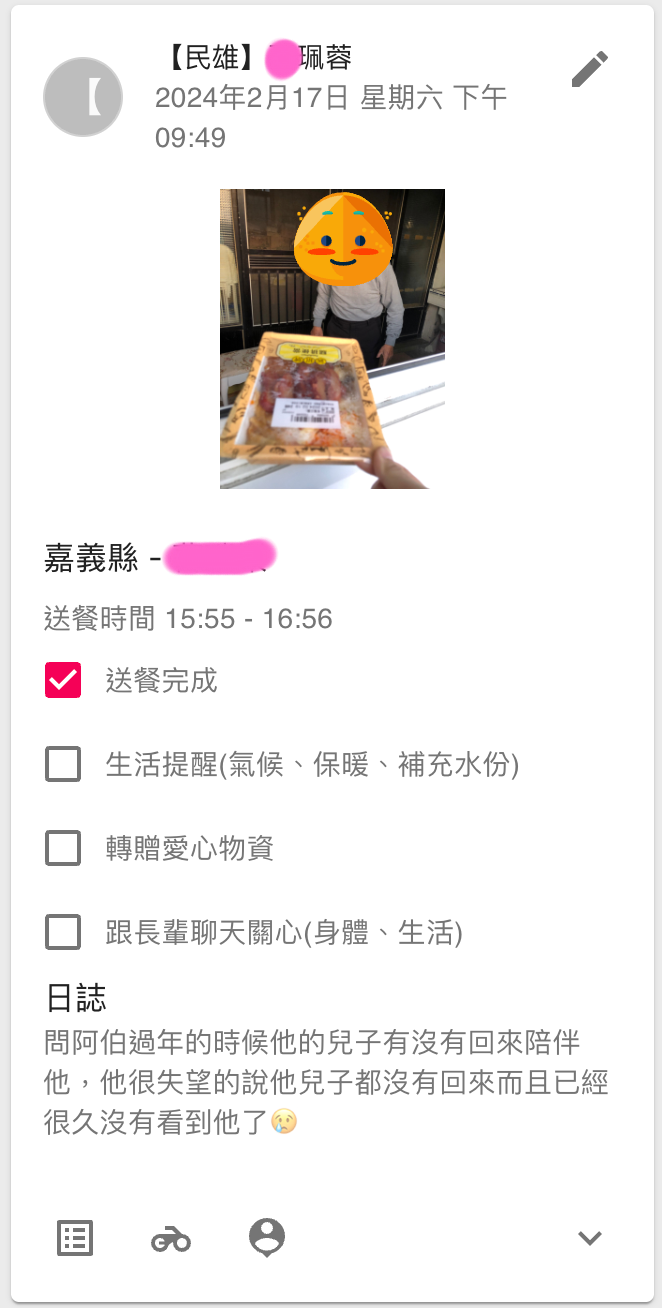Check the 生活提醒 checkbox

pos(63,765)
